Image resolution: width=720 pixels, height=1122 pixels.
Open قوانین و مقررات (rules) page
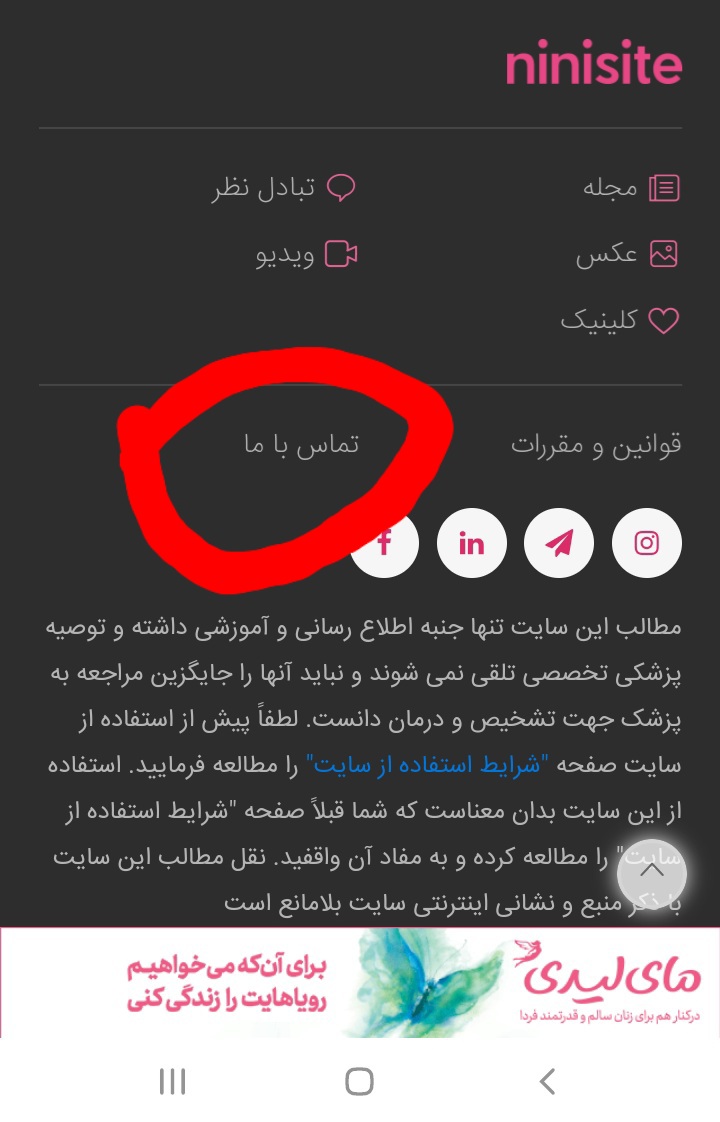596,444
